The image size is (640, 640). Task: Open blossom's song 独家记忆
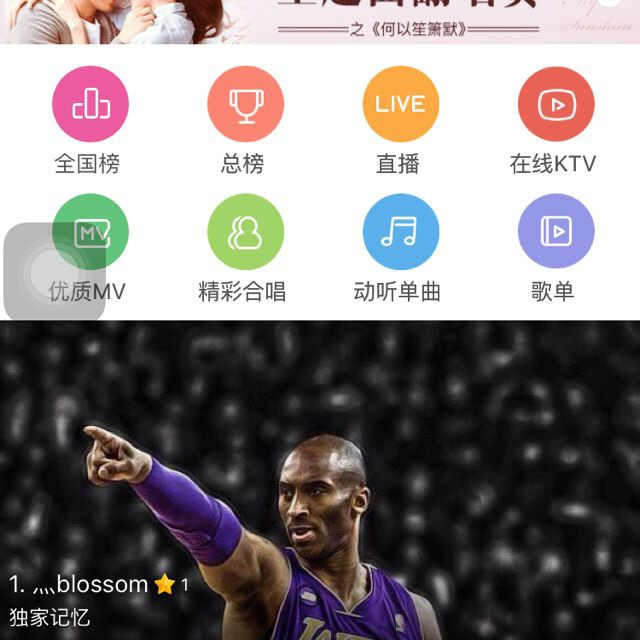point(320,480)
